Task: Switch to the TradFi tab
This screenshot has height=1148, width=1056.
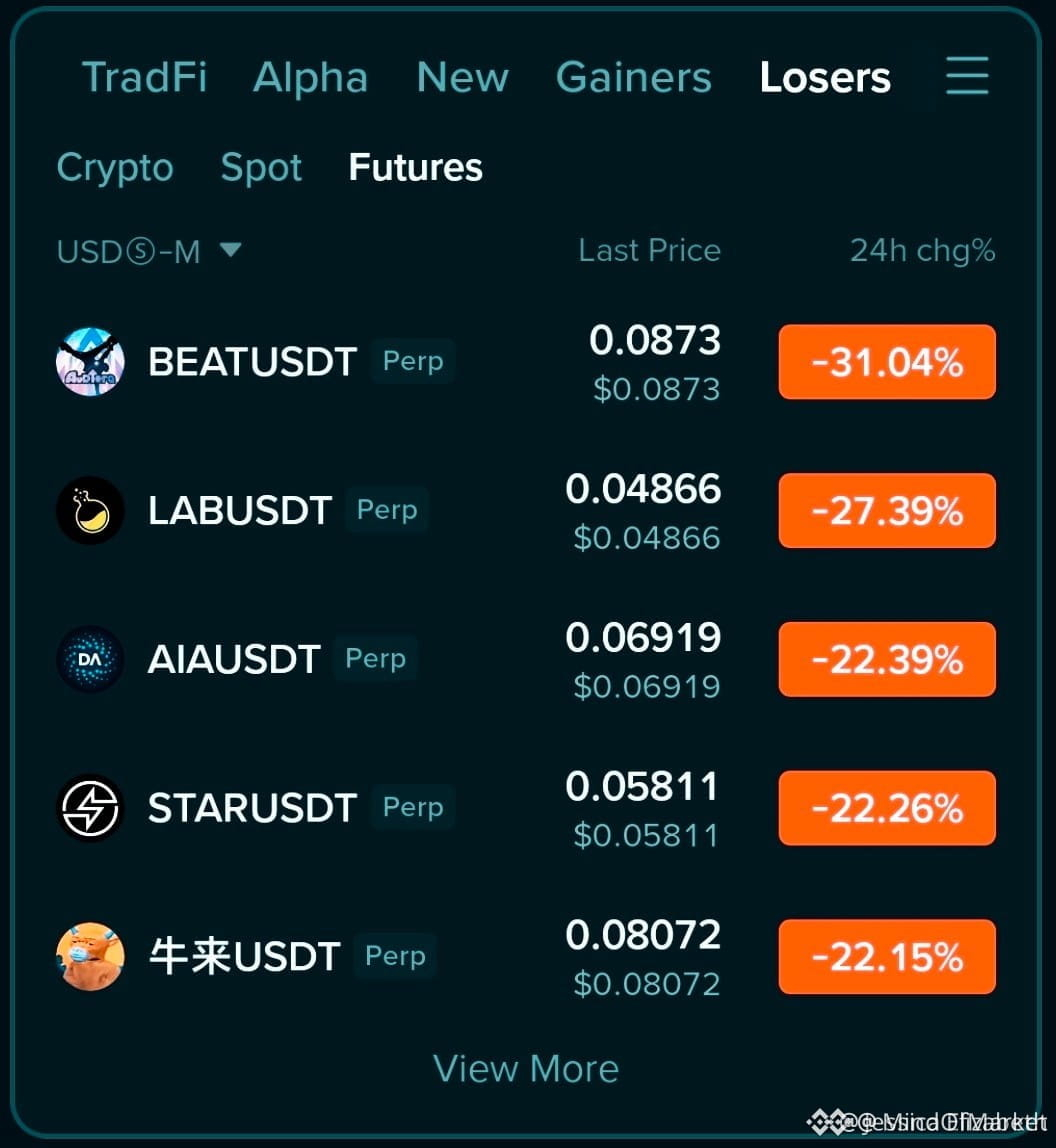Action: coord(144,77)
